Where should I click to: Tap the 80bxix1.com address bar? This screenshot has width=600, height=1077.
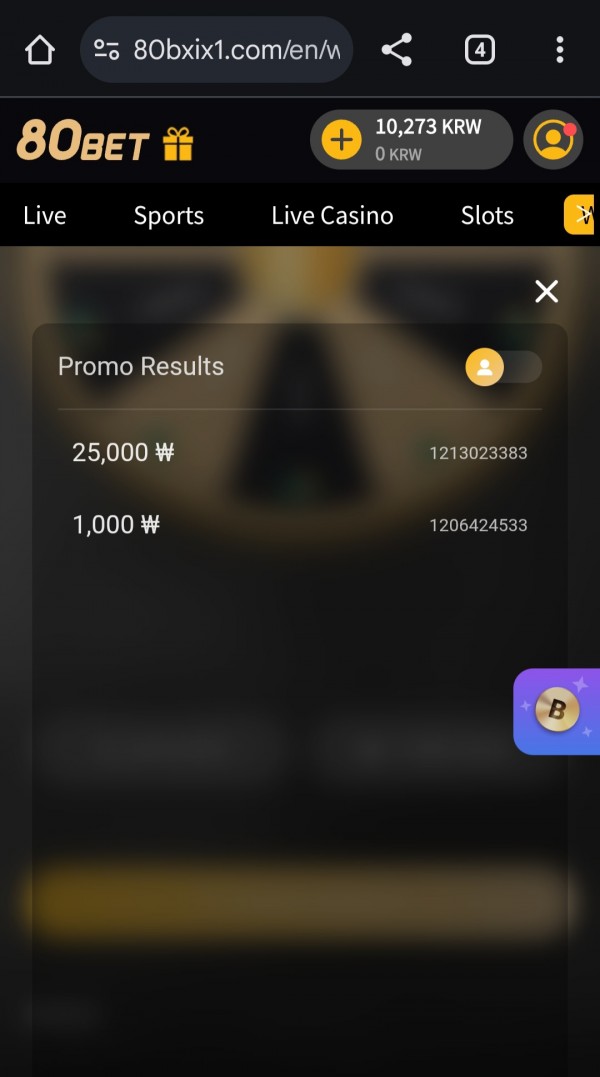point(217,49)
